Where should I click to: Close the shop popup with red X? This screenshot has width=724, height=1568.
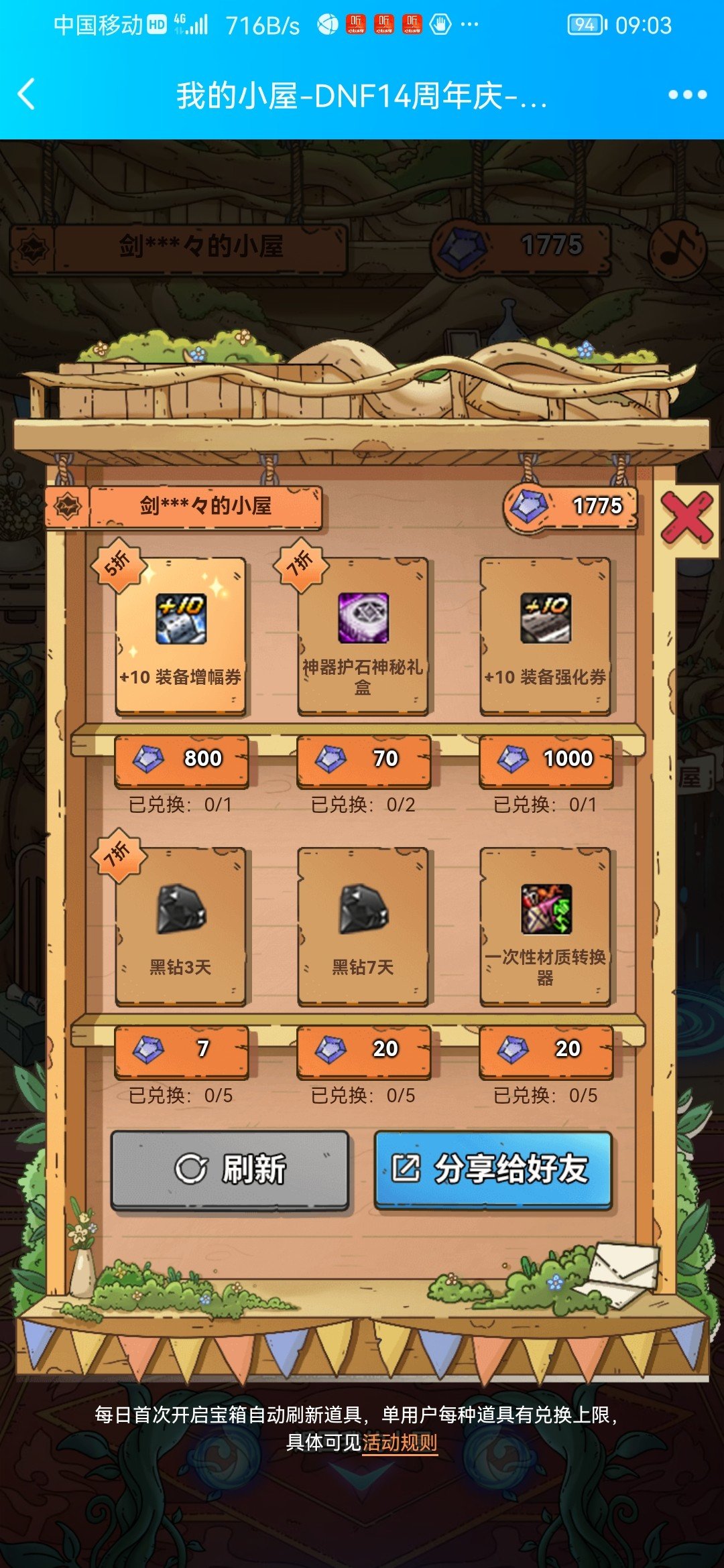pyautogui.click(x=686, y=517)
